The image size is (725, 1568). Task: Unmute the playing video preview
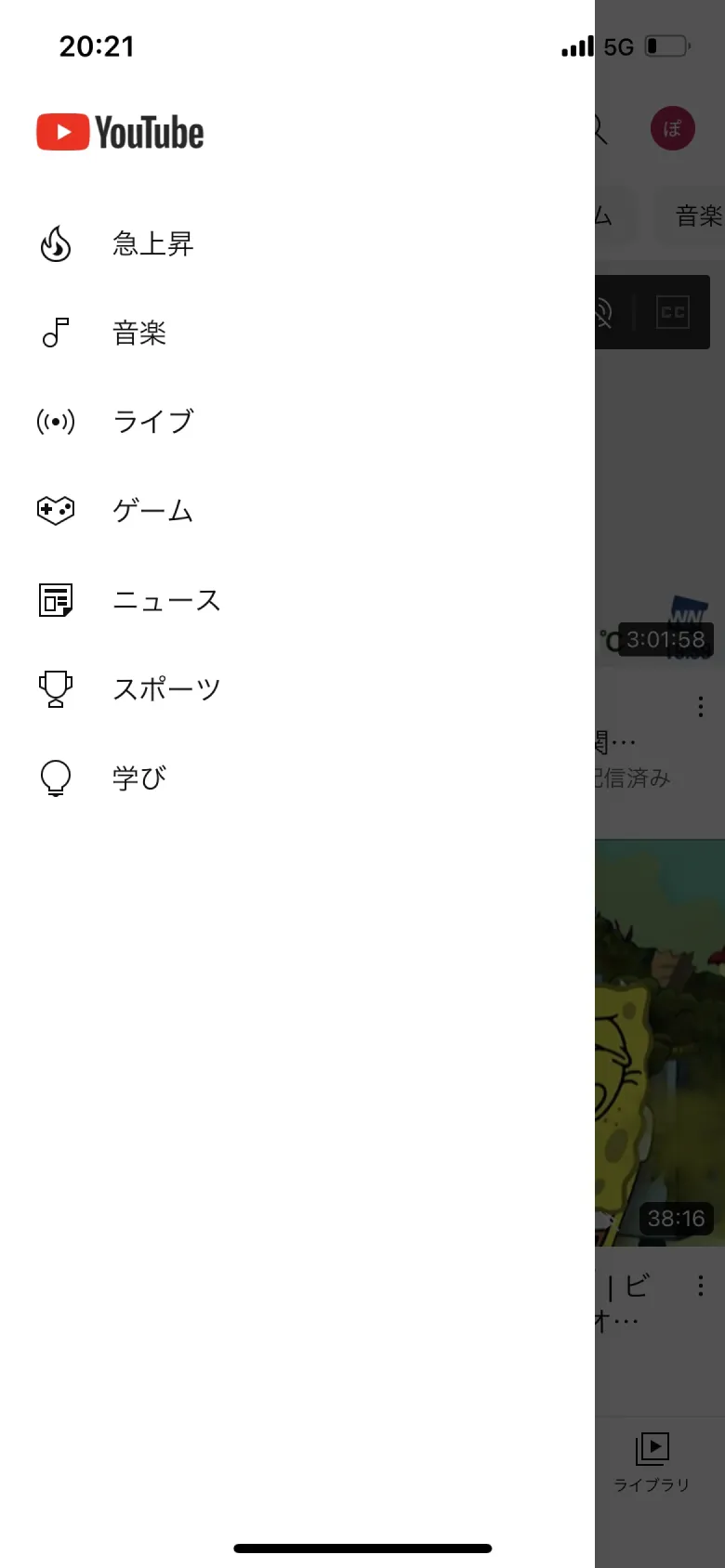(602, 313)
